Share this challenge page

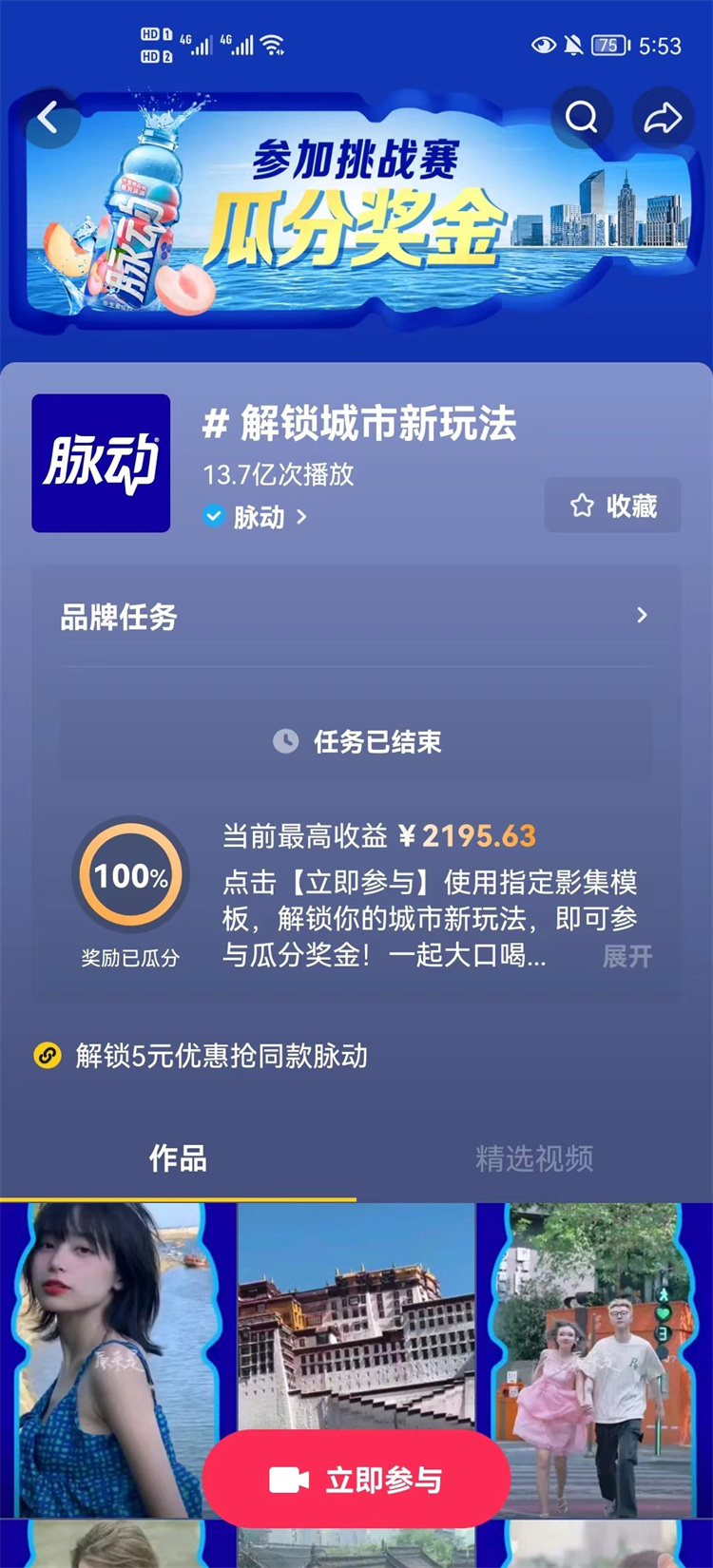[663, 118]
